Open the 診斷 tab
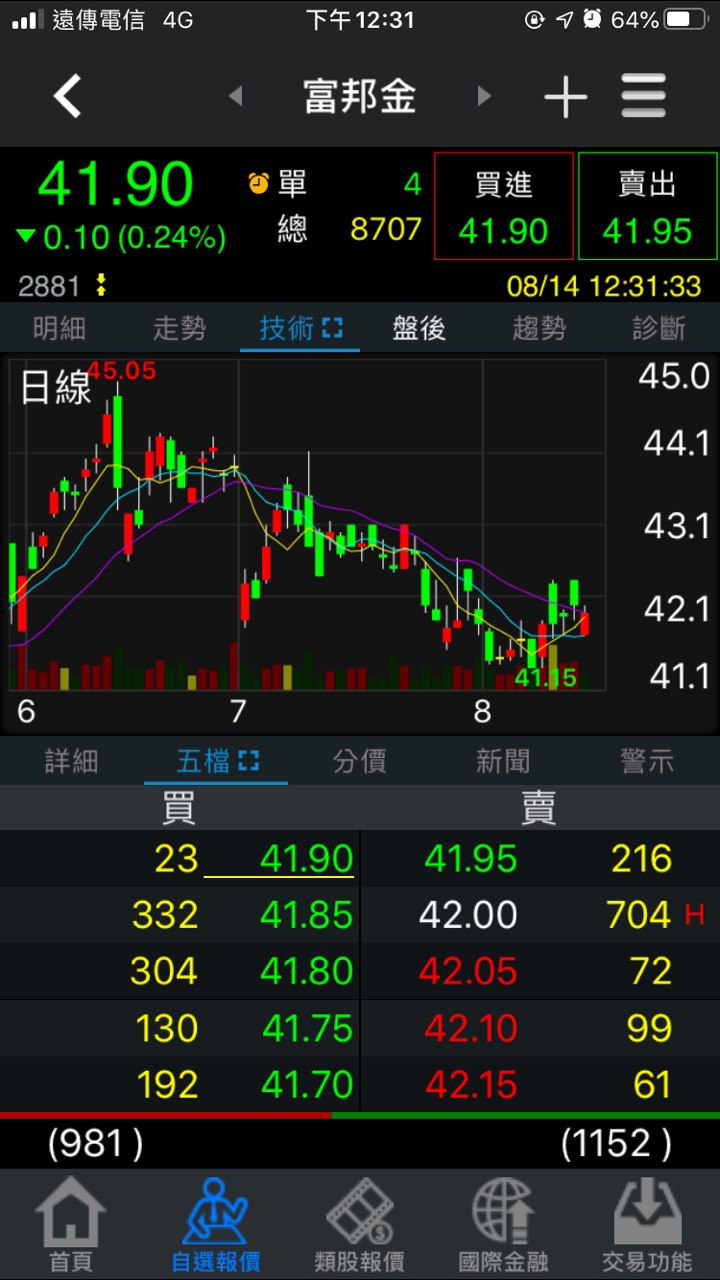The width and height of the screenshot is (720, 1280). (659, 328)
